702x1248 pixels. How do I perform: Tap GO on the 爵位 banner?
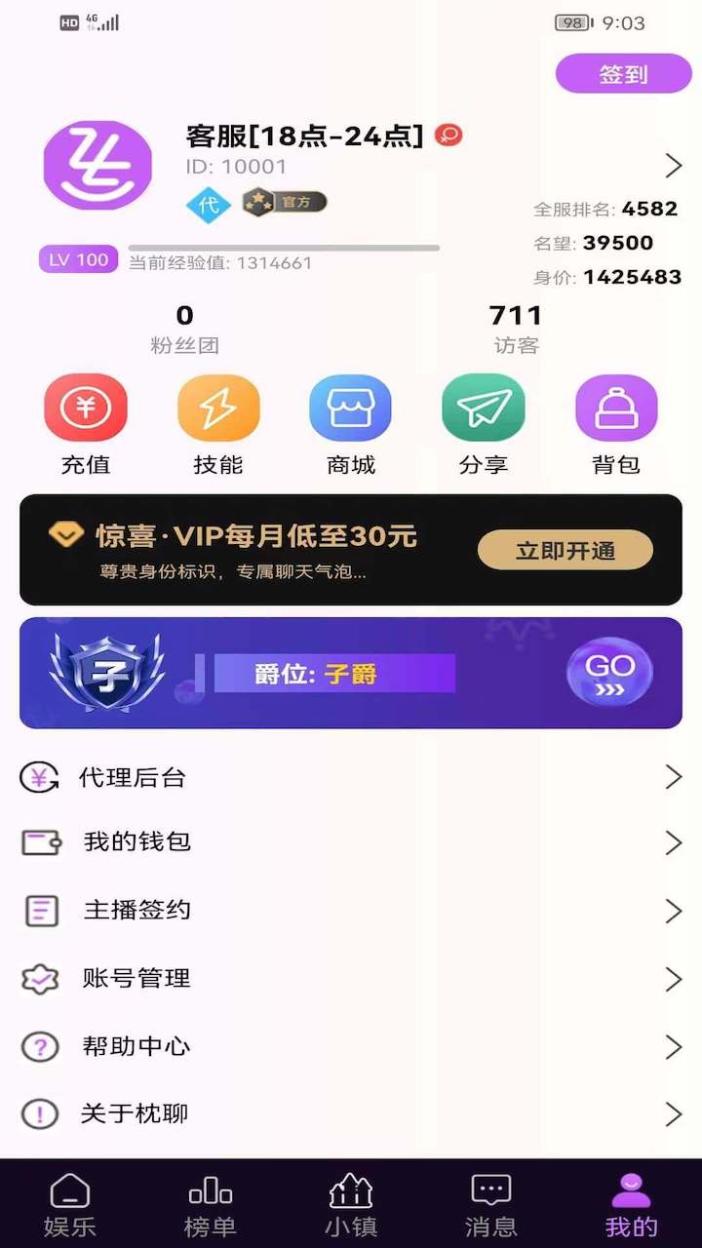609,672
